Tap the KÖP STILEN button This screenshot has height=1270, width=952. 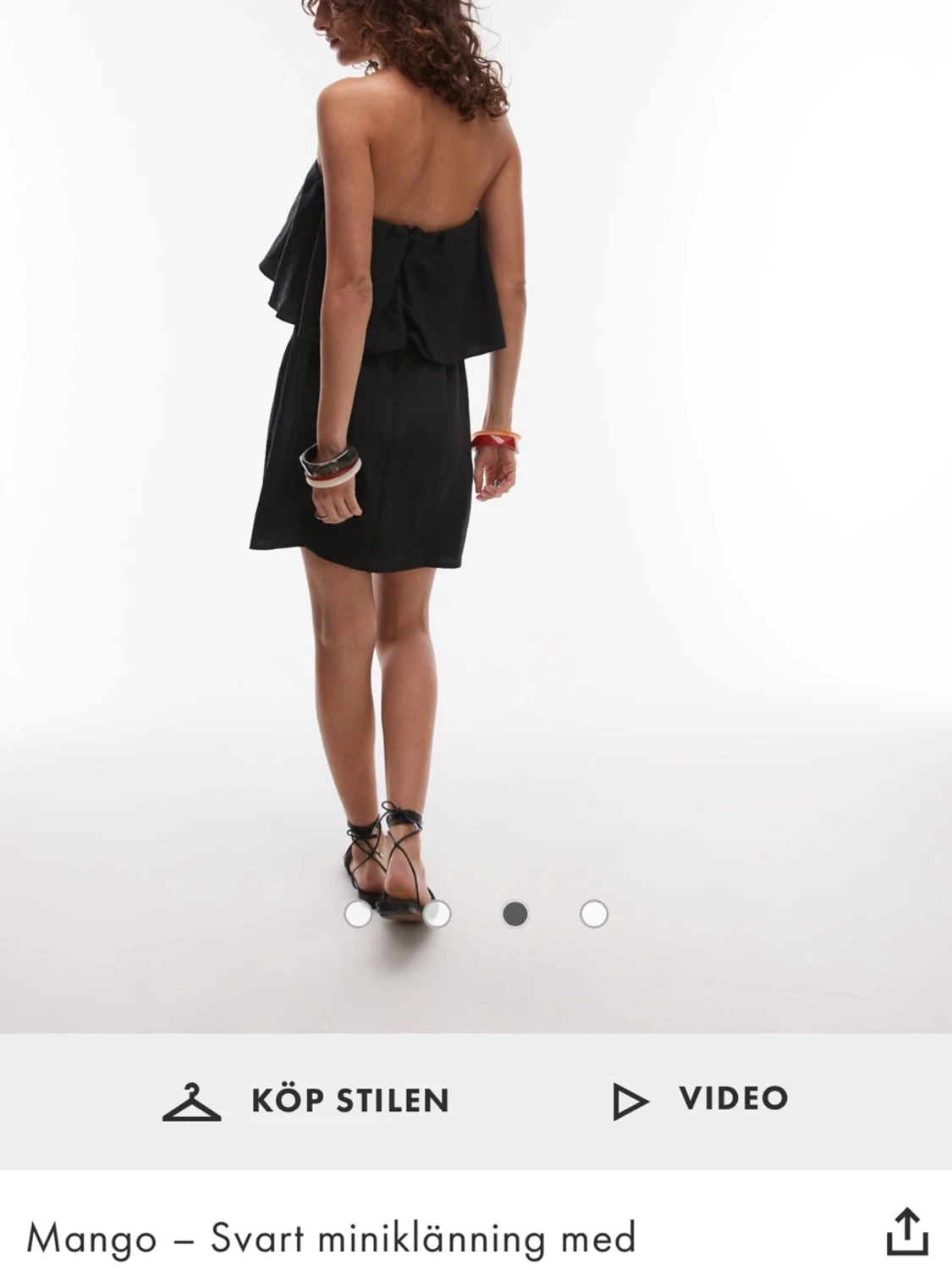pos(306,1101)
